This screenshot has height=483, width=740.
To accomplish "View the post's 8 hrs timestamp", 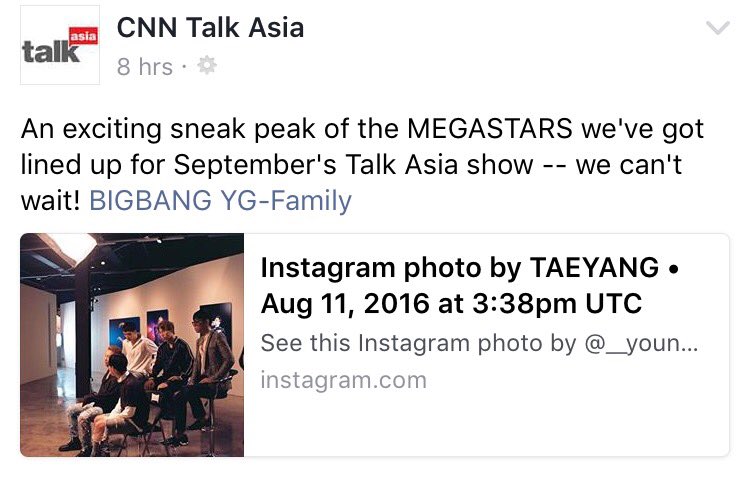I will click(x=144, y=67).
